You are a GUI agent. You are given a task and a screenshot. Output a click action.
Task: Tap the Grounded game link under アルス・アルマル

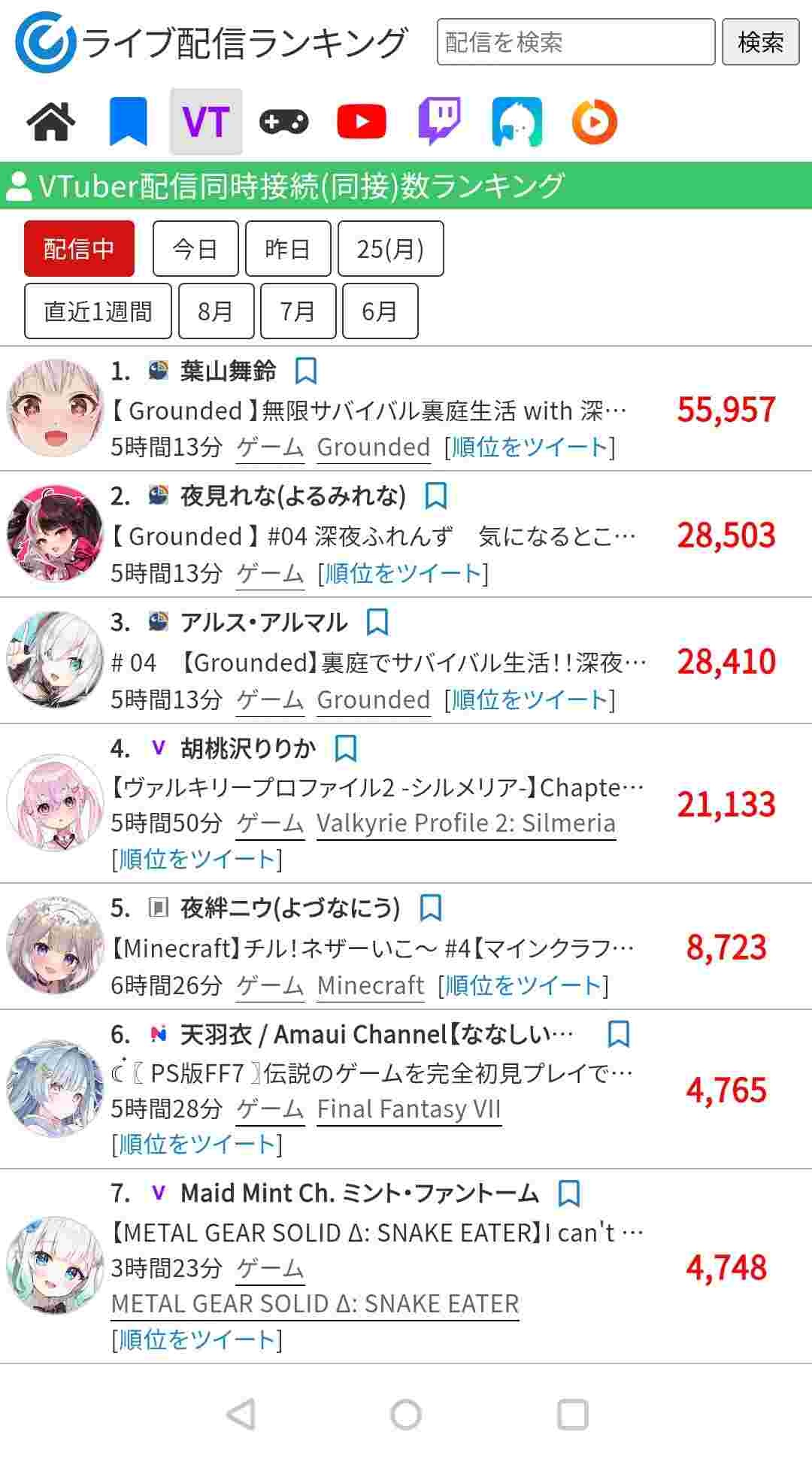374,700
